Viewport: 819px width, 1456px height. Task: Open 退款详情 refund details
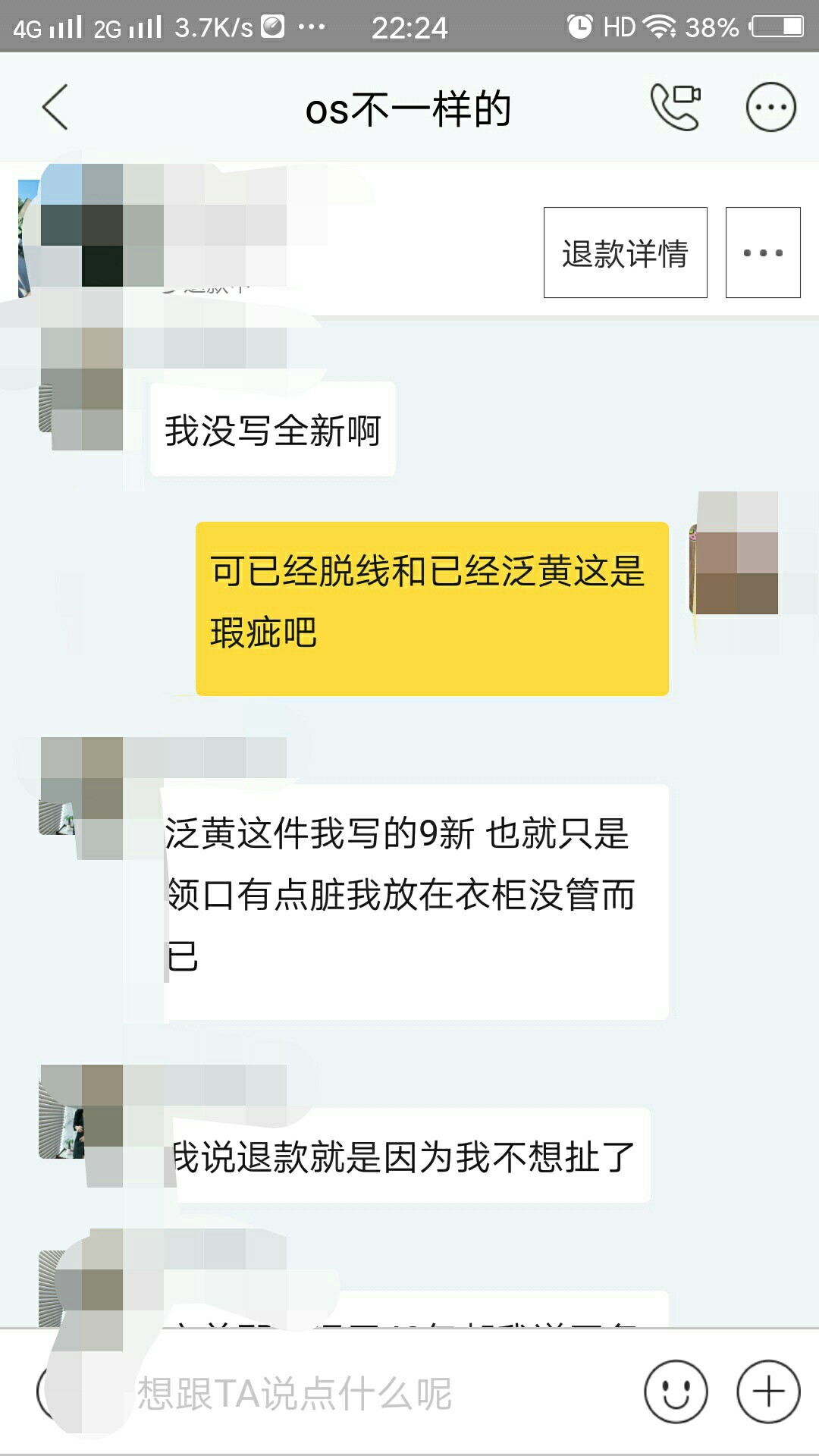point(625,253)
